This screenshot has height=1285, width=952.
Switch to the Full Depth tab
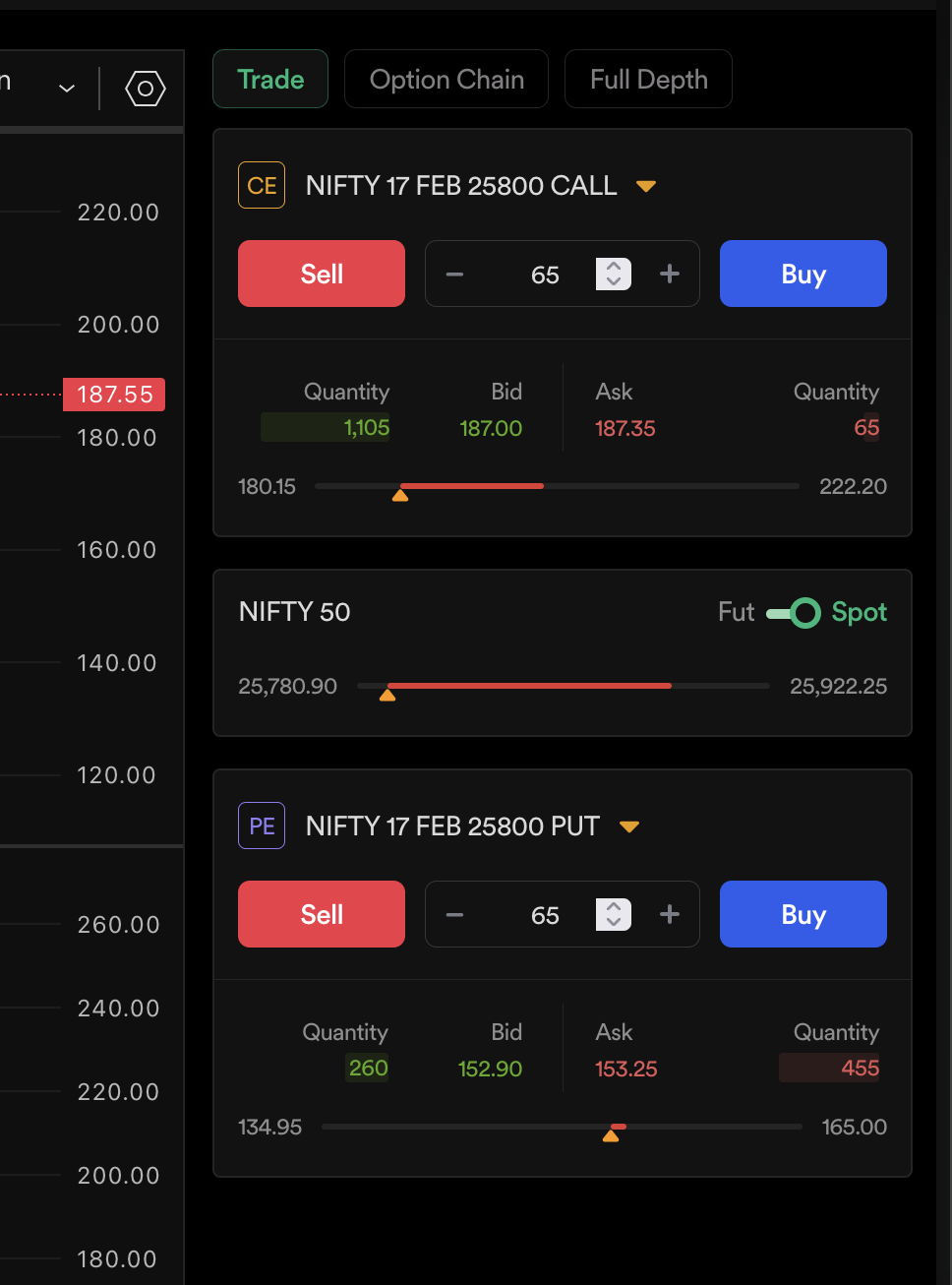coord(648,80)
